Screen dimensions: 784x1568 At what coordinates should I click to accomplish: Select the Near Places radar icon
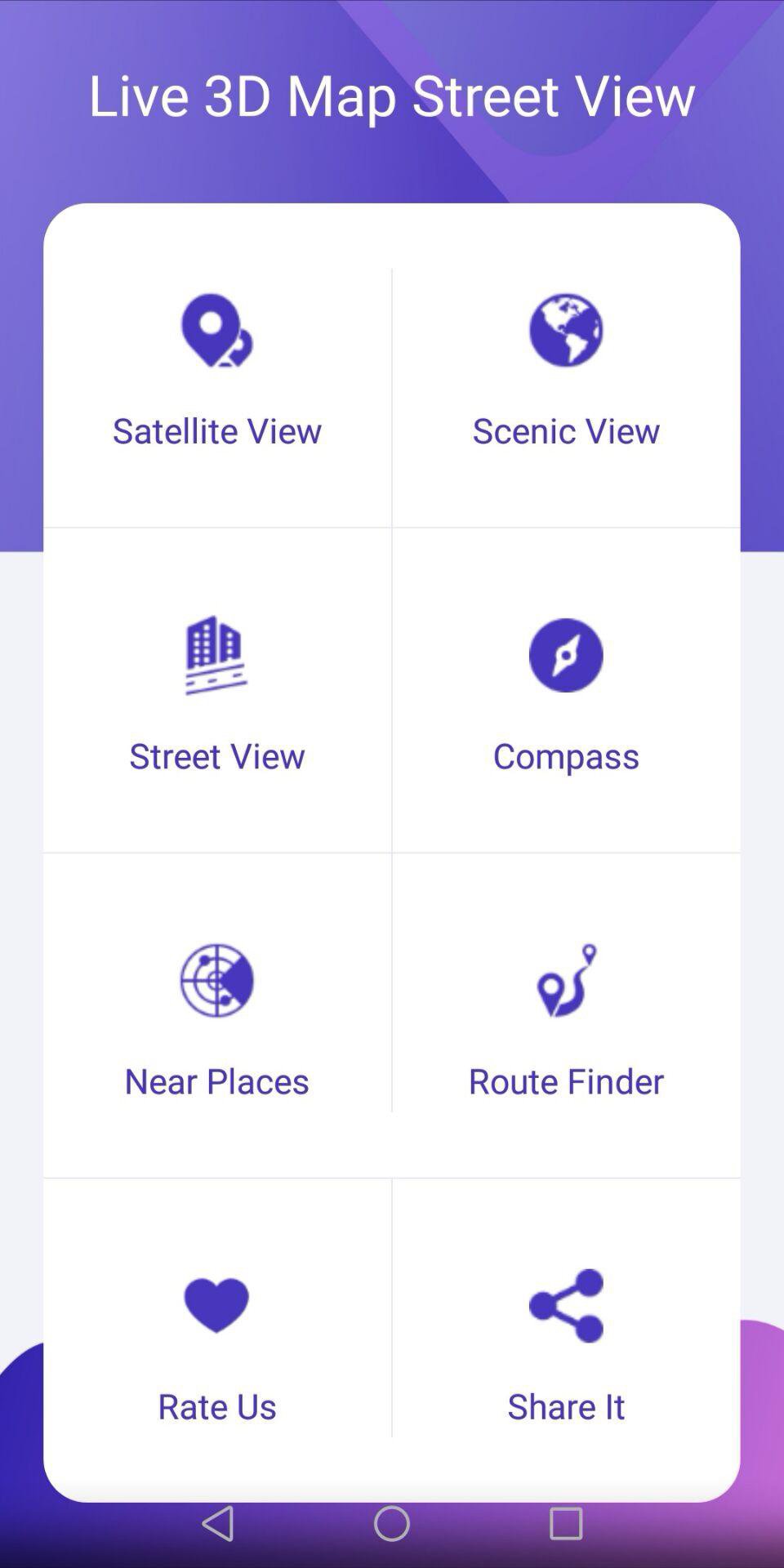coord(216,980)
